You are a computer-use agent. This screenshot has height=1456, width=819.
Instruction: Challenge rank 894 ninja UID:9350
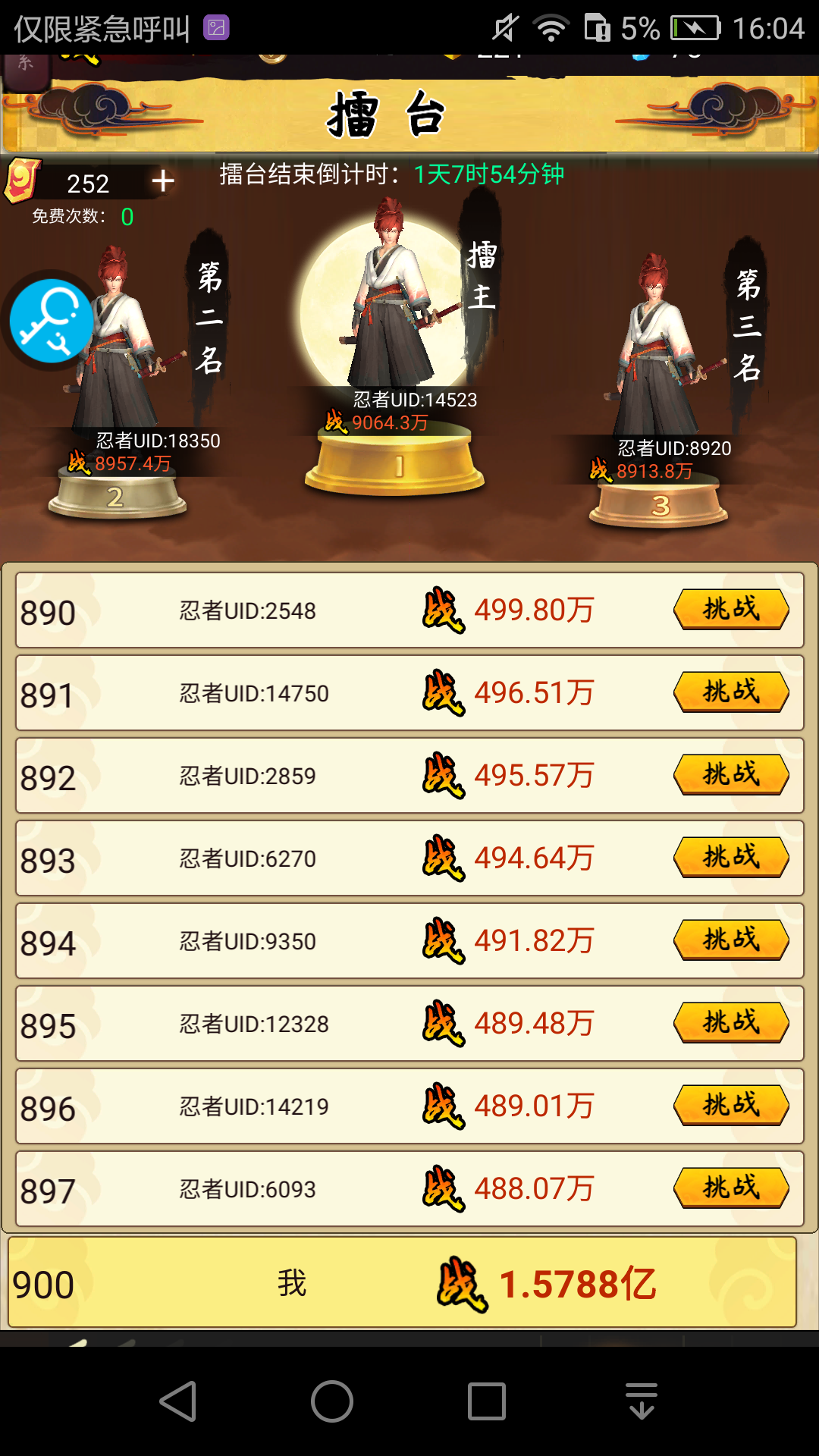click(731, 940)
